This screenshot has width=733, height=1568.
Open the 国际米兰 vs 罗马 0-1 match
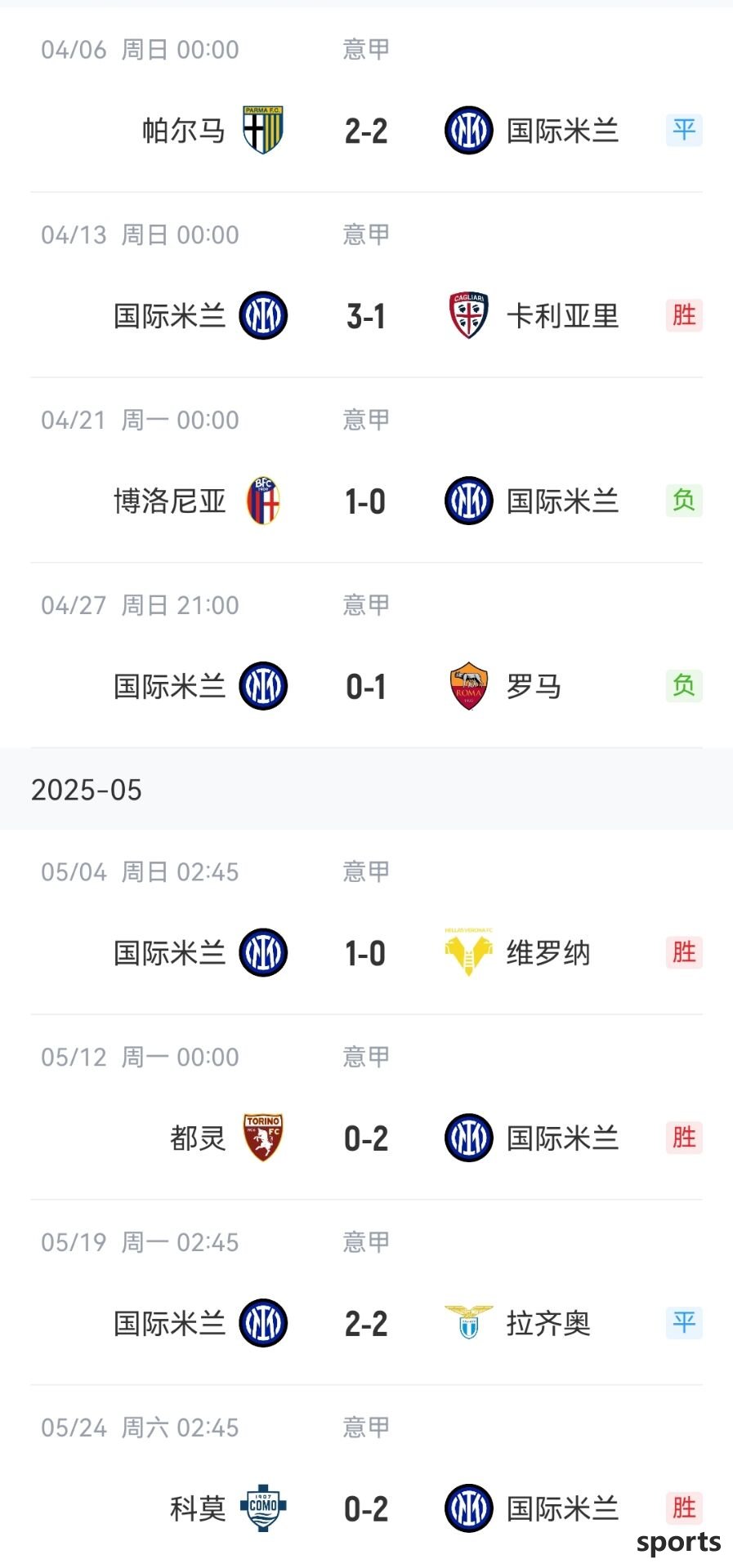pyautogui.click(x=366, y=656)
